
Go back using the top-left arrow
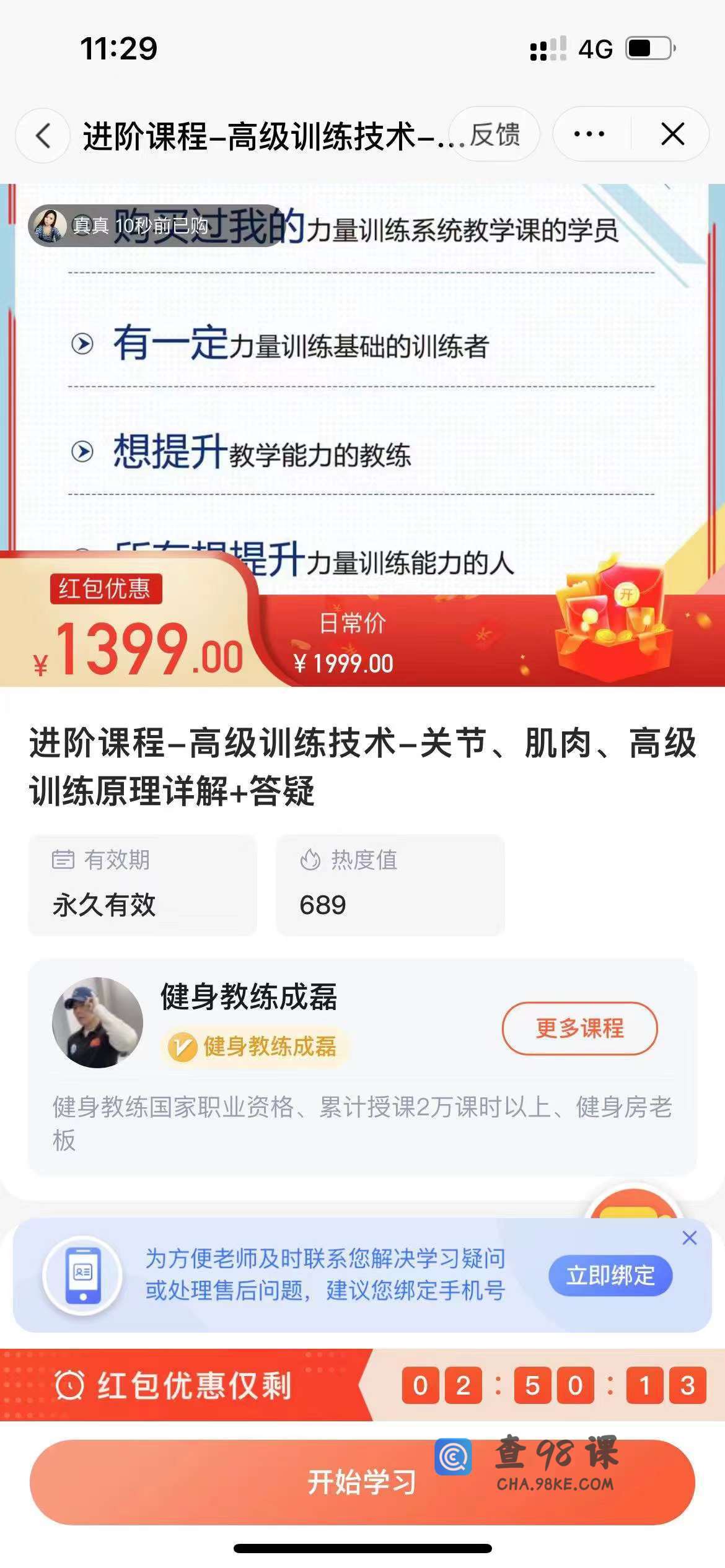click(43, 135)
